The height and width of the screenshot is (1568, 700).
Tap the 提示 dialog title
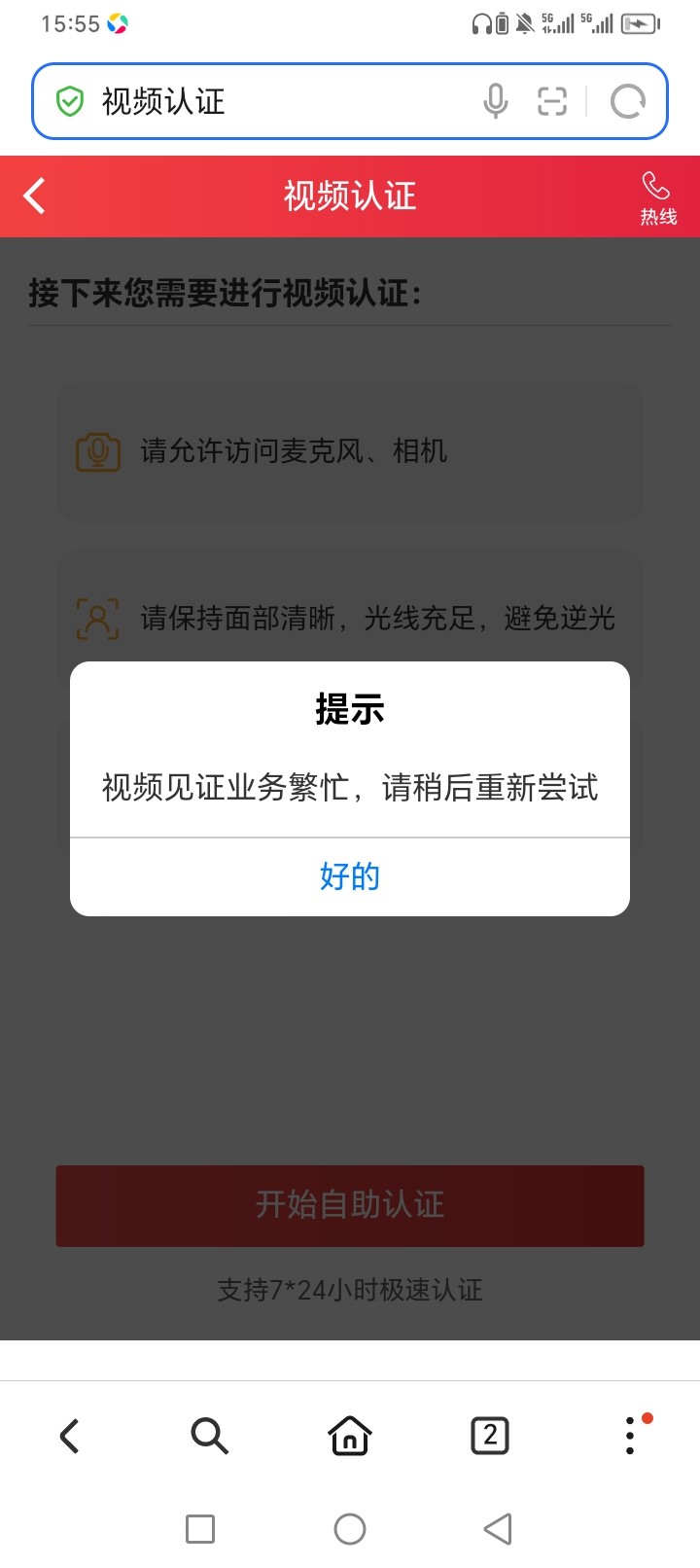click(349, 709)
